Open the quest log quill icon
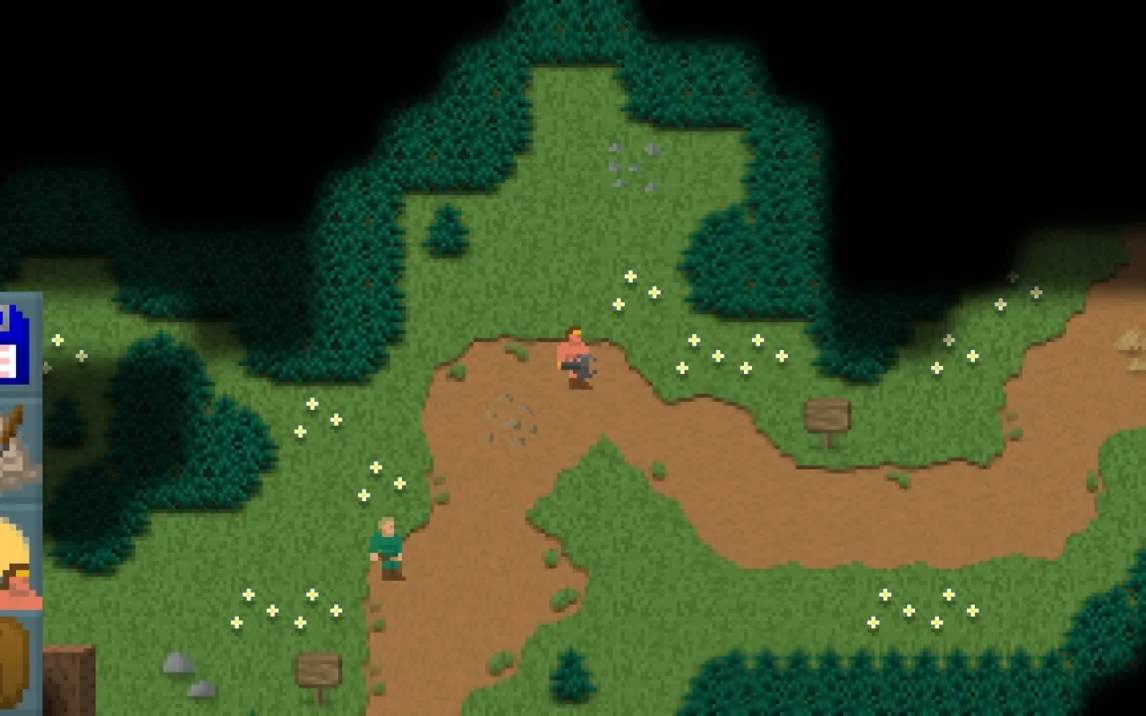Screen dimensions: 1146x716 18,450
